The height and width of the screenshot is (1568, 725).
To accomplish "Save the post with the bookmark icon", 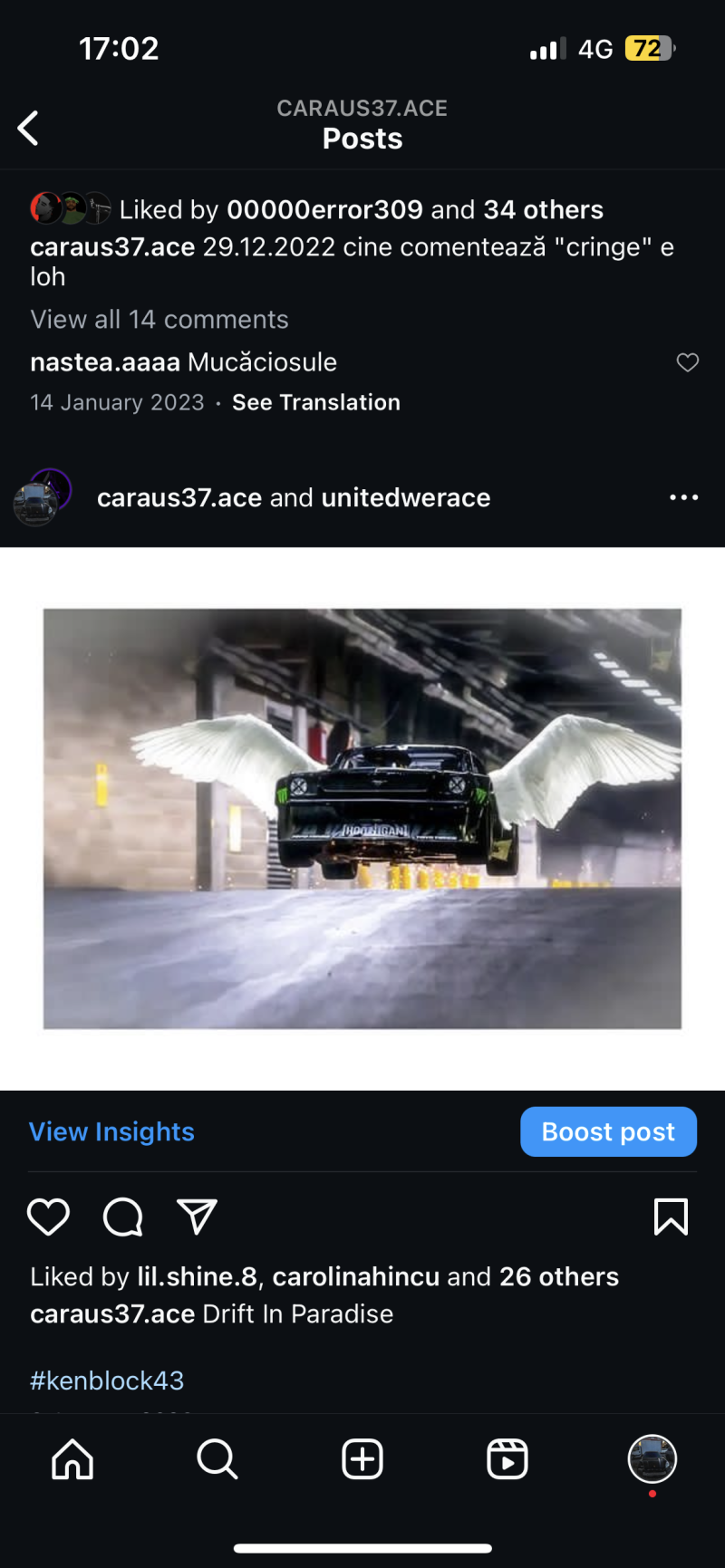I will [671, 1217].
